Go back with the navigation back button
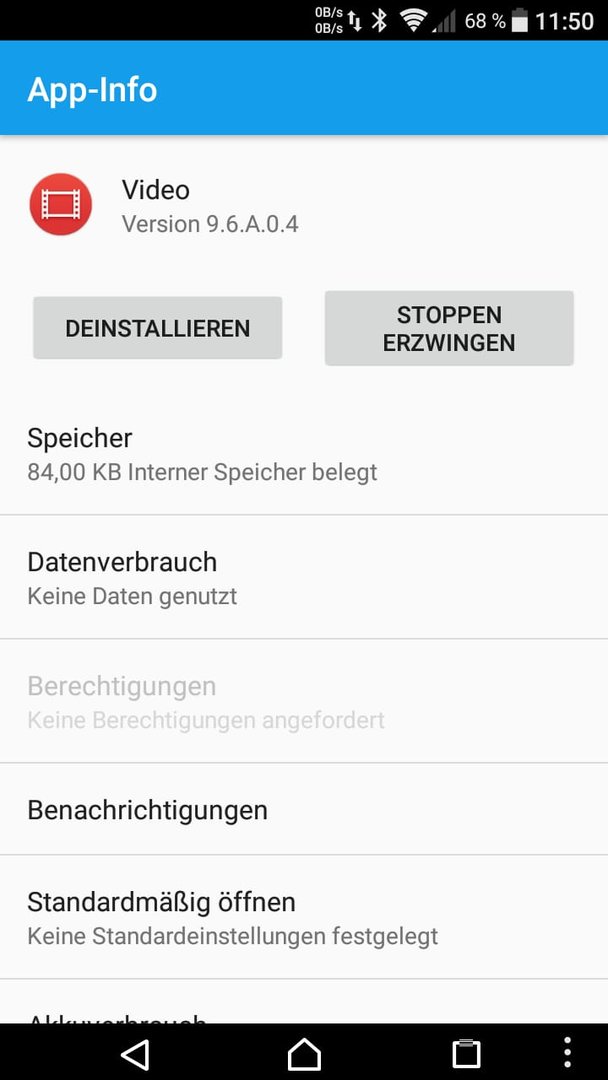 pyautogui.click(x=134, y=1053)
